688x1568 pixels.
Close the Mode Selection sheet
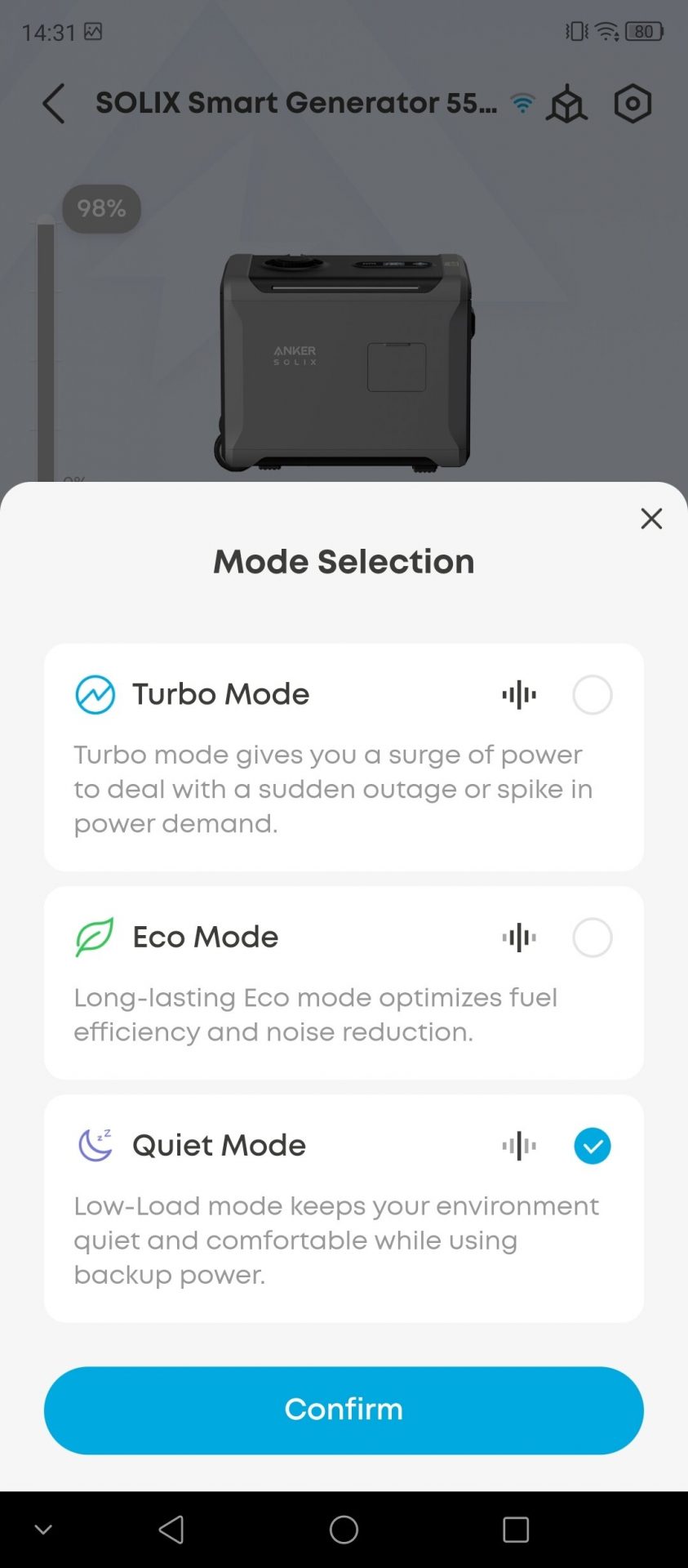pyautogui.click(x=650, y=519)
